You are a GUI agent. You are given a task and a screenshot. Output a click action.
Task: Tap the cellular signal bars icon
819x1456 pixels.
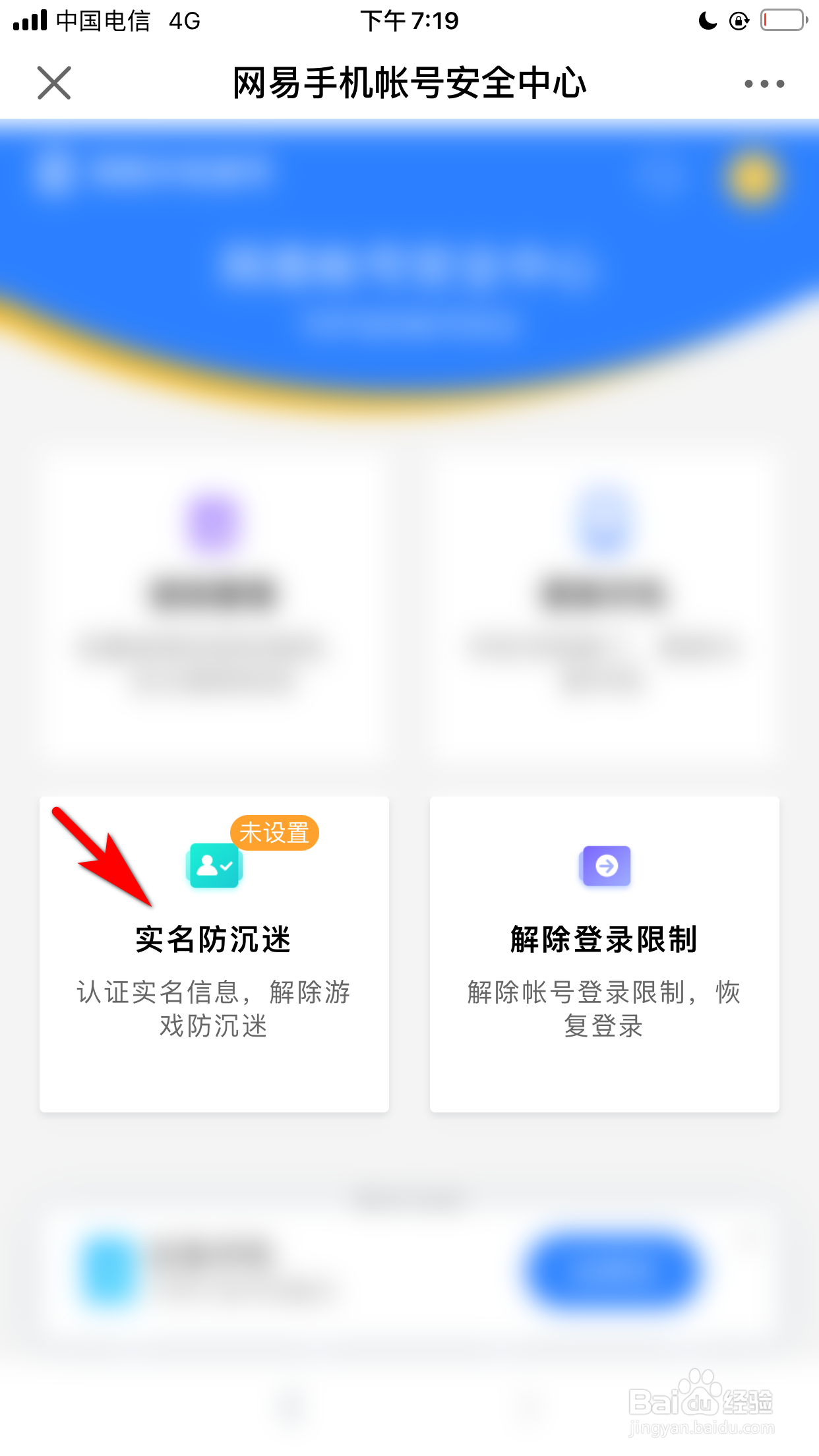[30, 20]
